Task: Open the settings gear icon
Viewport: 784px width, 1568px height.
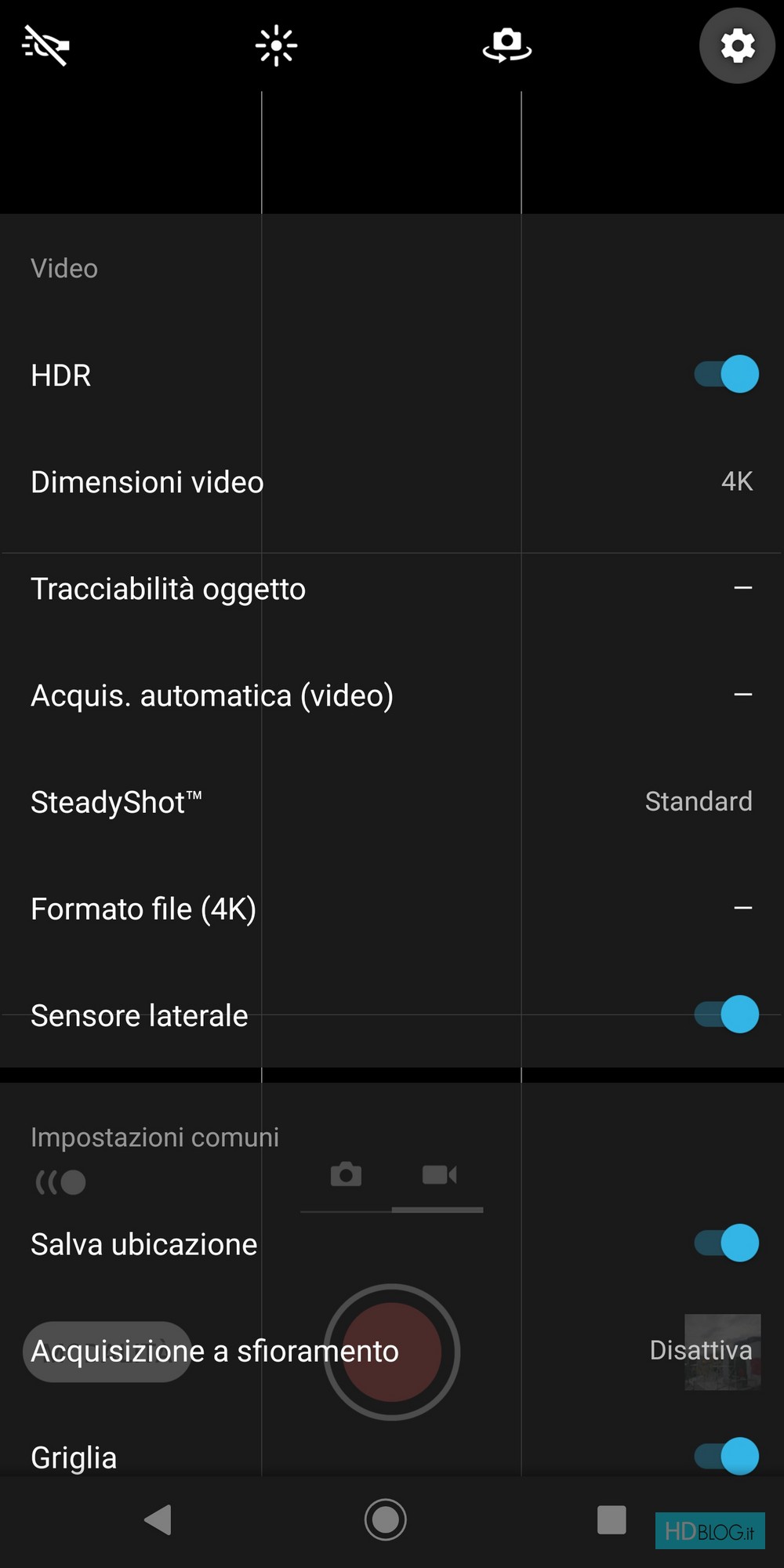Action: [737, 45]
